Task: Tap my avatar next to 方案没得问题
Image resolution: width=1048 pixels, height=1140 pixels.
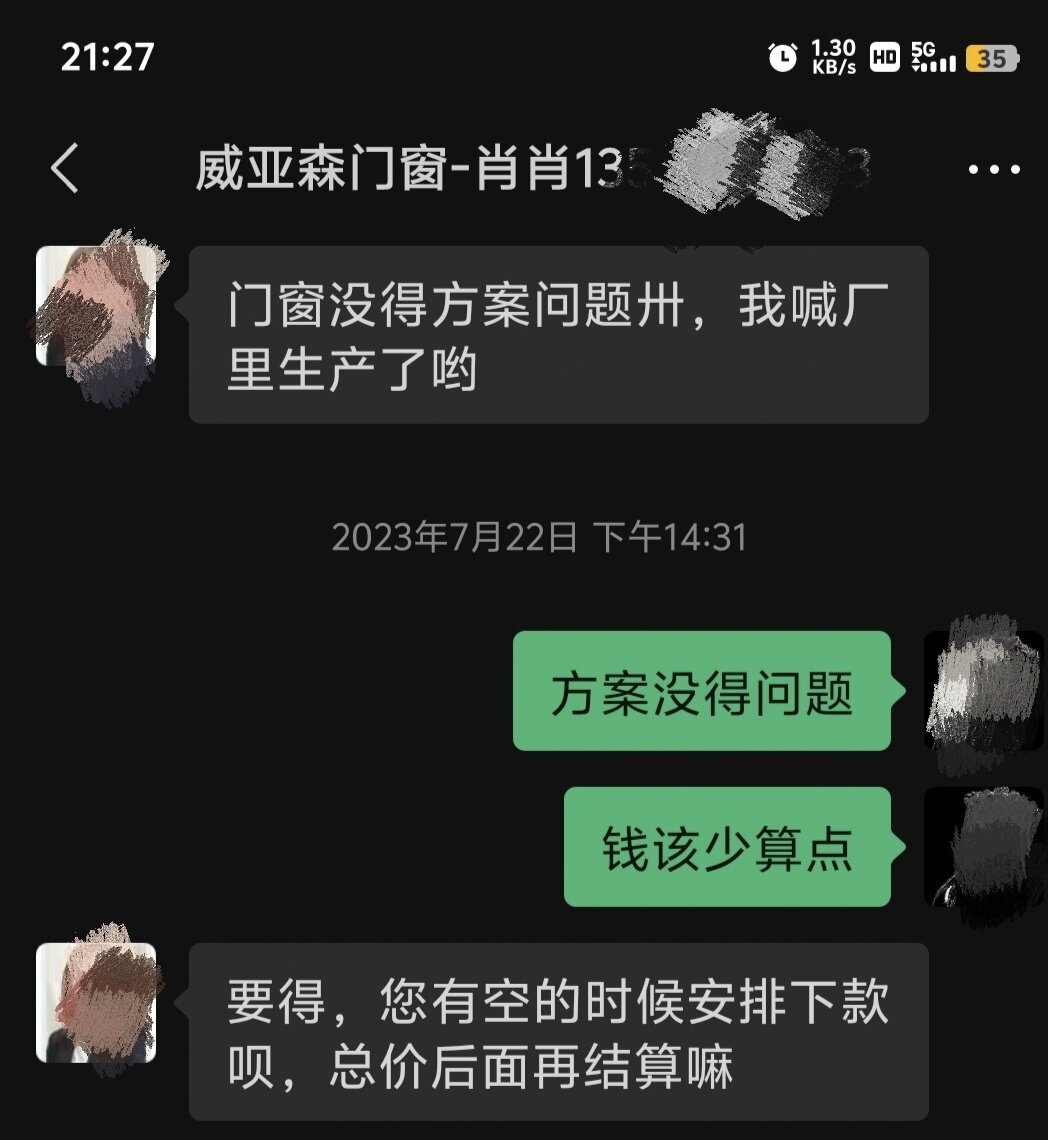Action: pos(982,690)
